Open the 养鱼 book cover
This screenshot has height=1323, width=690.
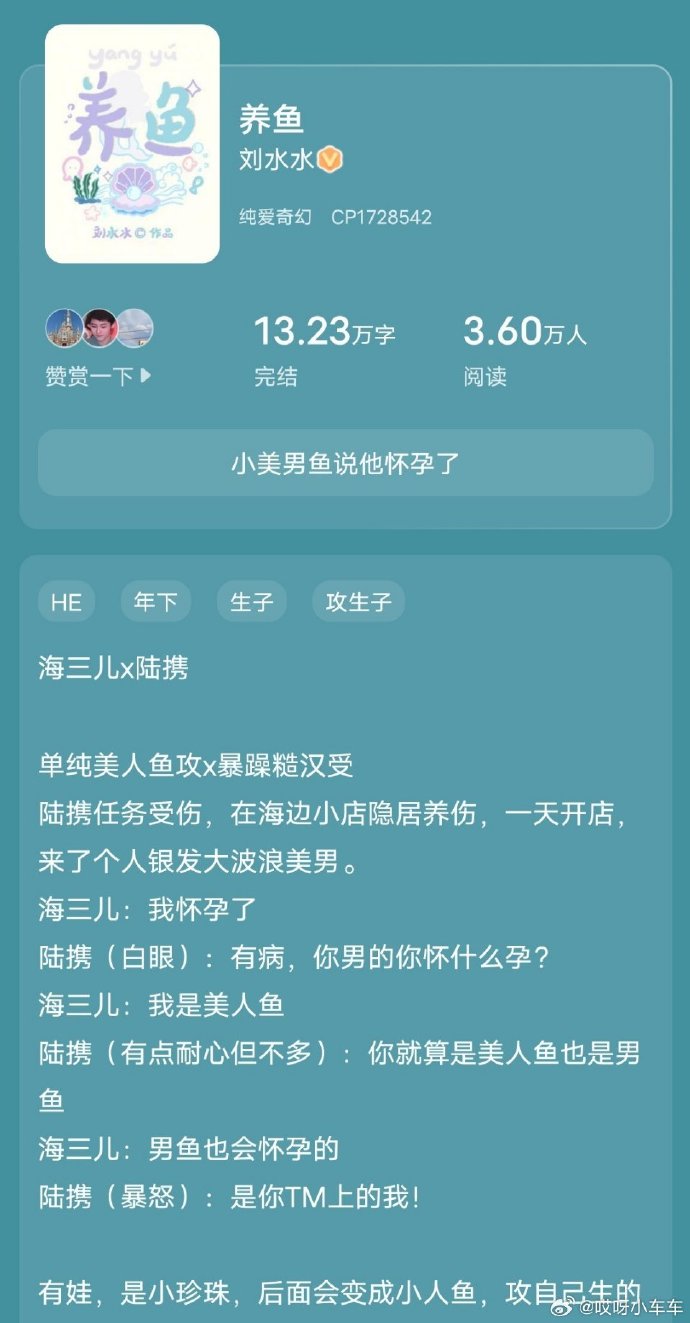click(x=132, y=144)
